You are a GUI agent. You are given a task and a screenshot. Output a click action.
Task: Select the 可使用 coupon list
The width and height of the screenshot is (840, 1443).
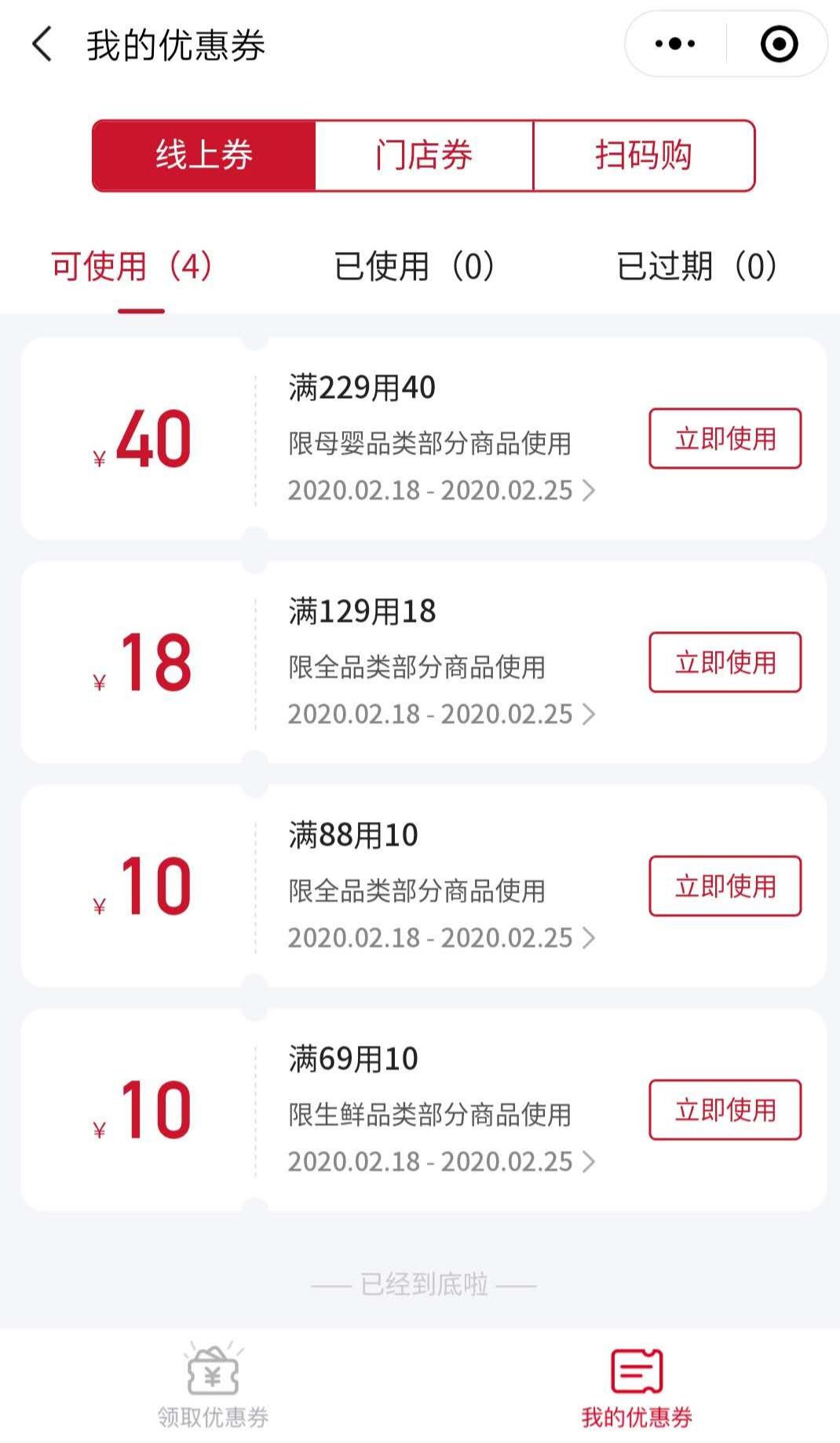(x=132, y=266)
